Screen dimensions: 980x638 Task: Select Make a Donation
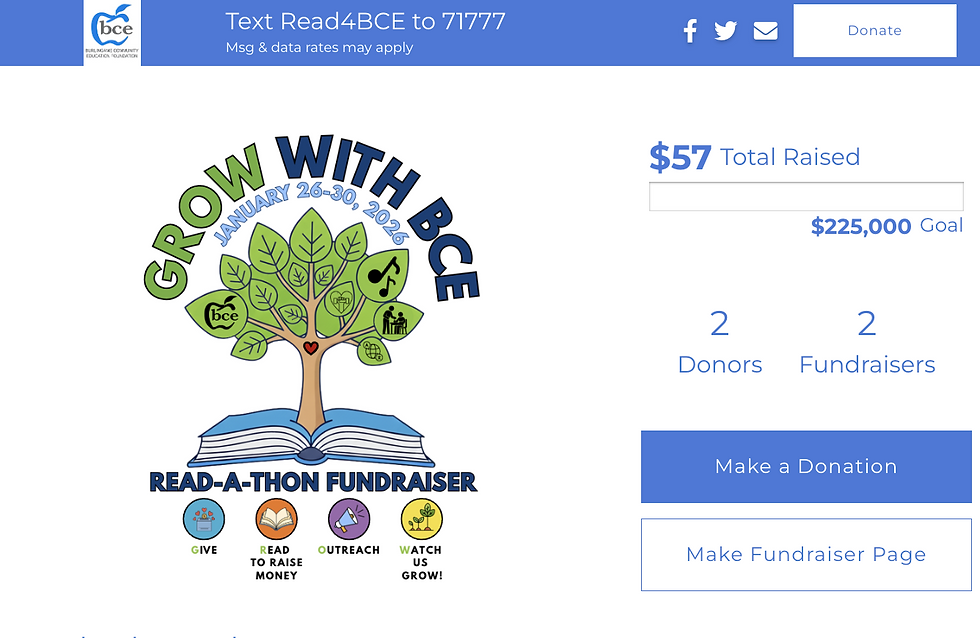pos(806,466)
